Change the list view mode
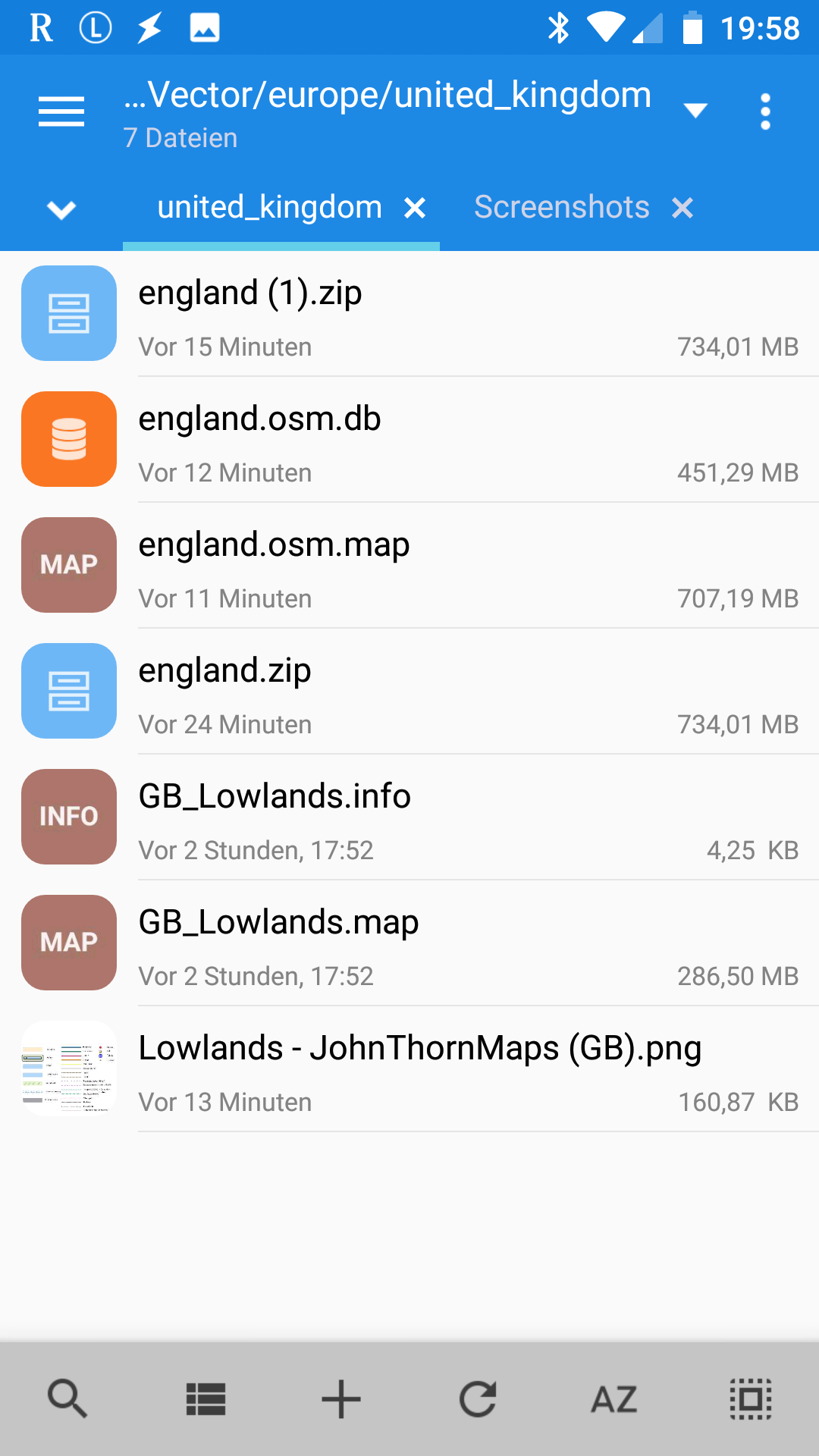This screenshot has width=819, height=1456. coord(206,1399)
